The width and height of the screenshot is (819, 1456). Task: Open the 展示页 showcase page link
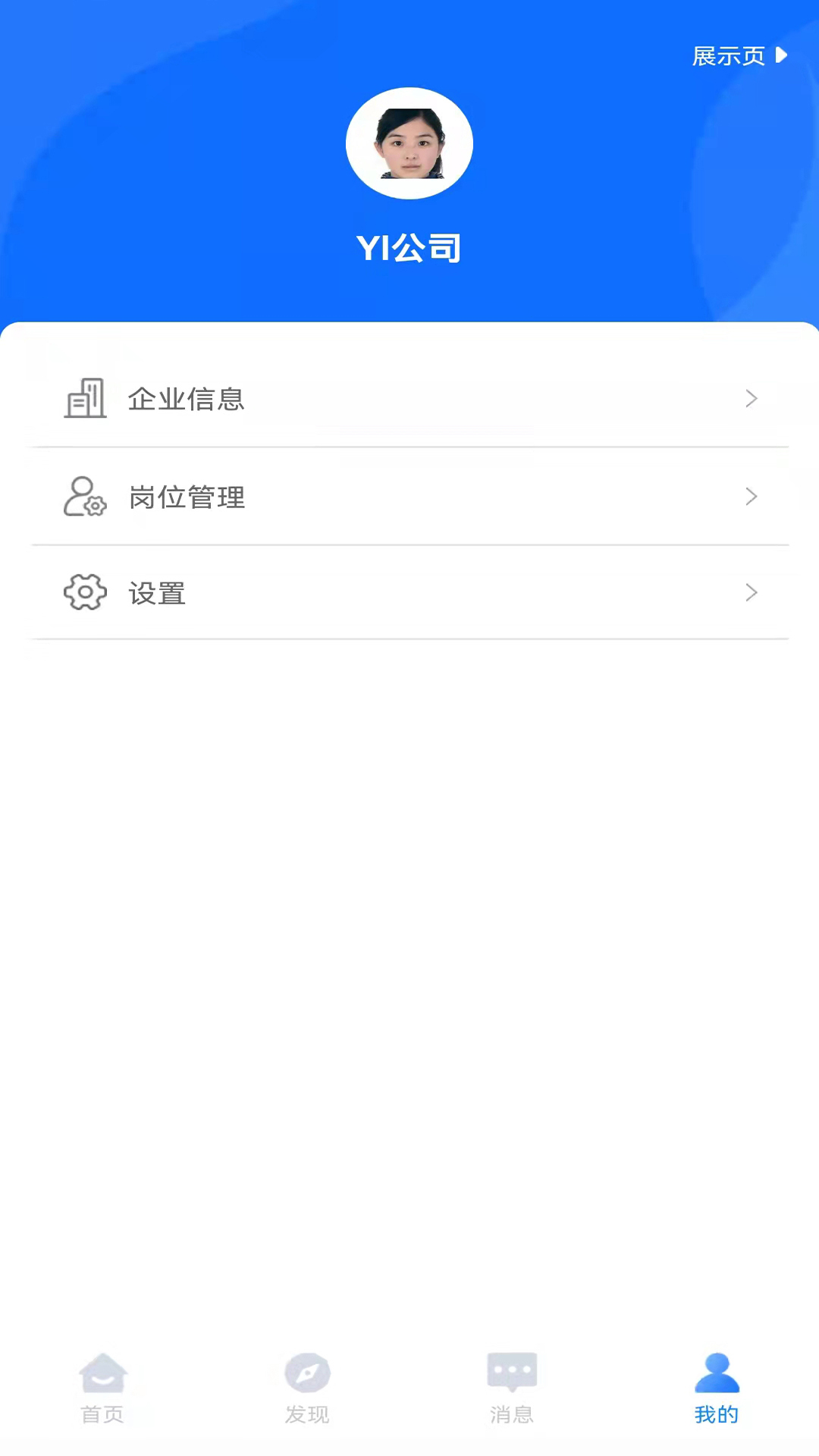pyautogui.click(x=739, y=56)
